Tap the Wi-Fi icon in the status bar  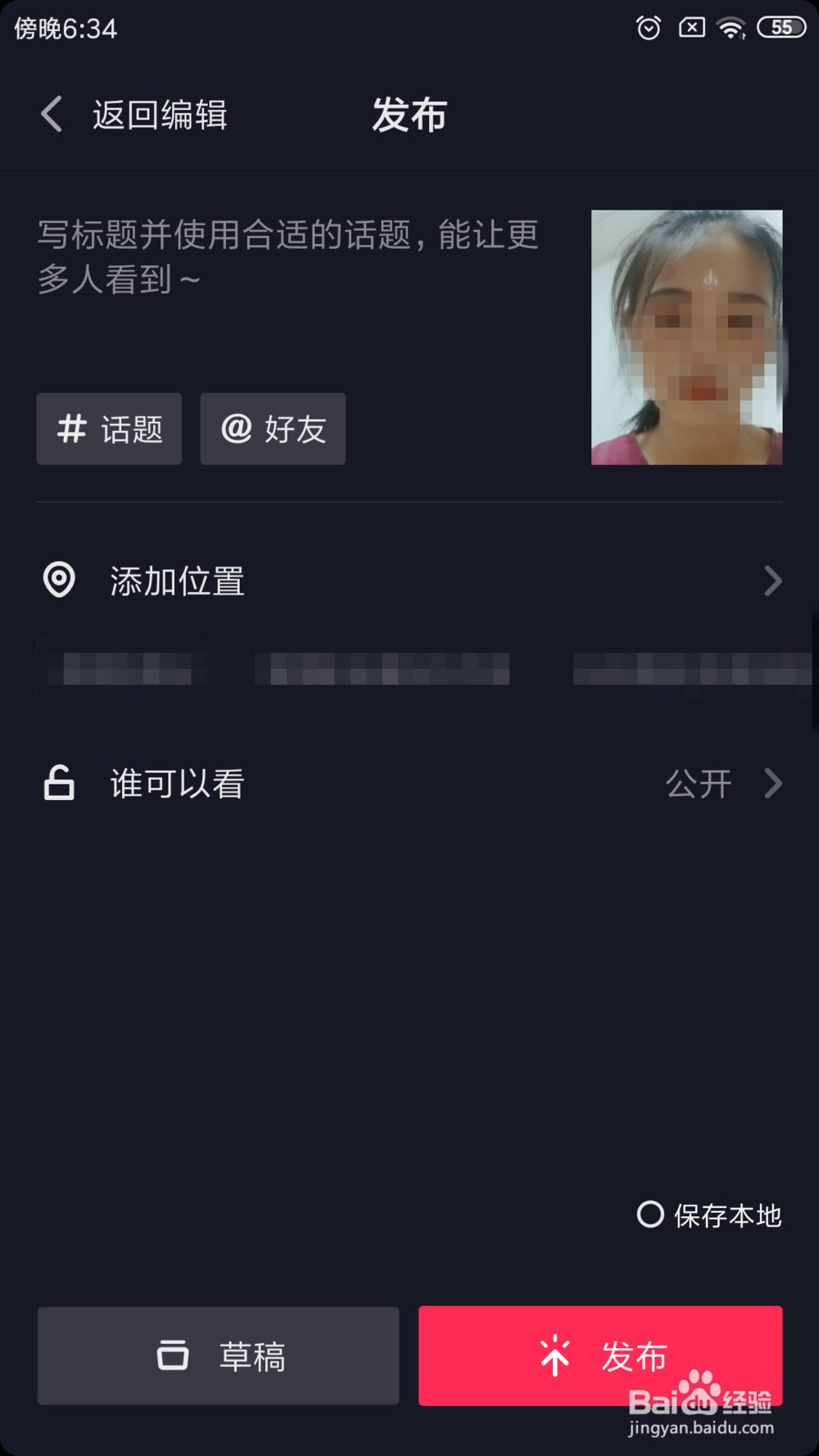[x=731, y=27]
